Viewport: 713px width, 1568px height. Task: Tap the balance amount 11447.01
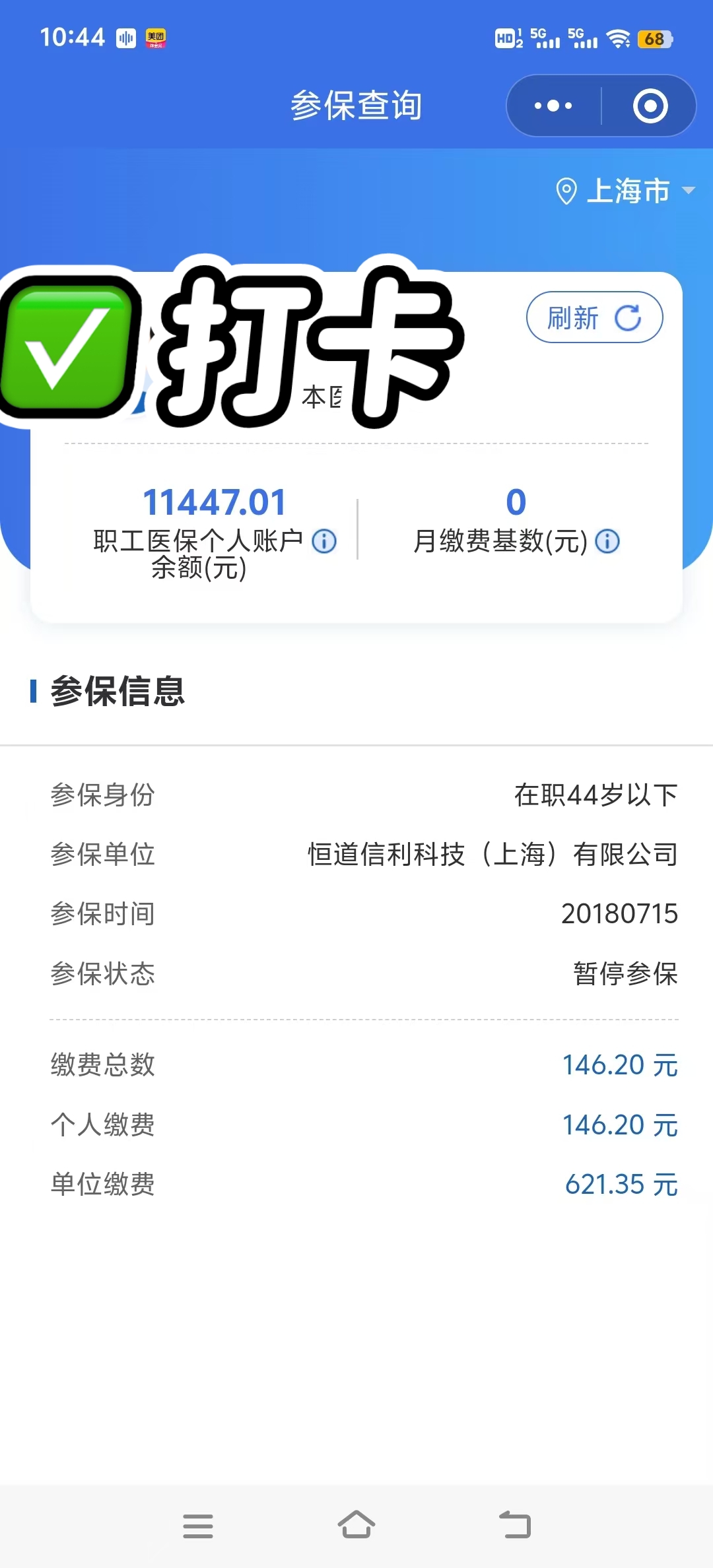(213, 502)
